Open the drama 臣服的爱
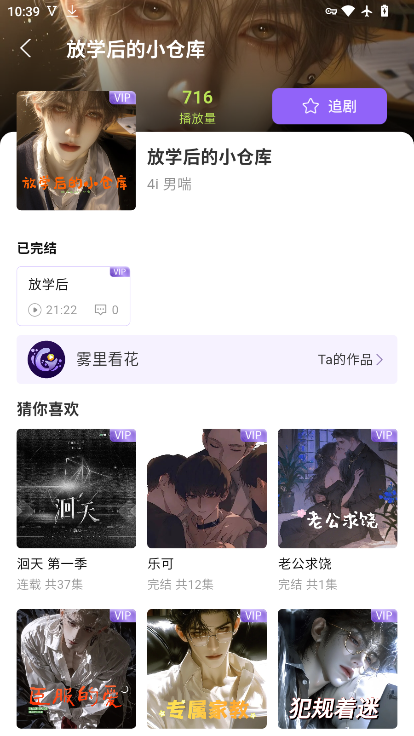 point(77,668)
